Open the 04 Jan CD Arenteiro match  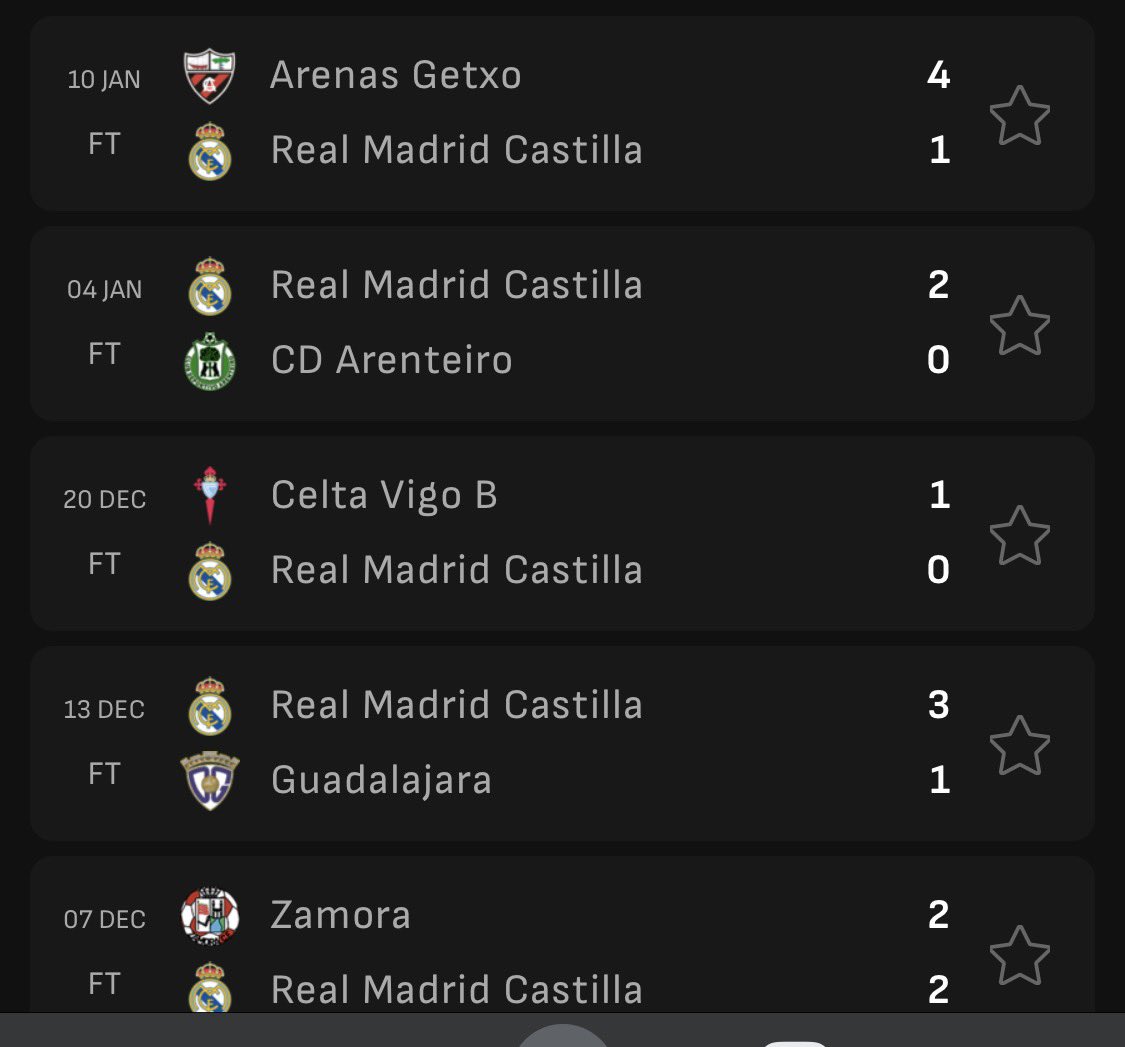[500, 323]
